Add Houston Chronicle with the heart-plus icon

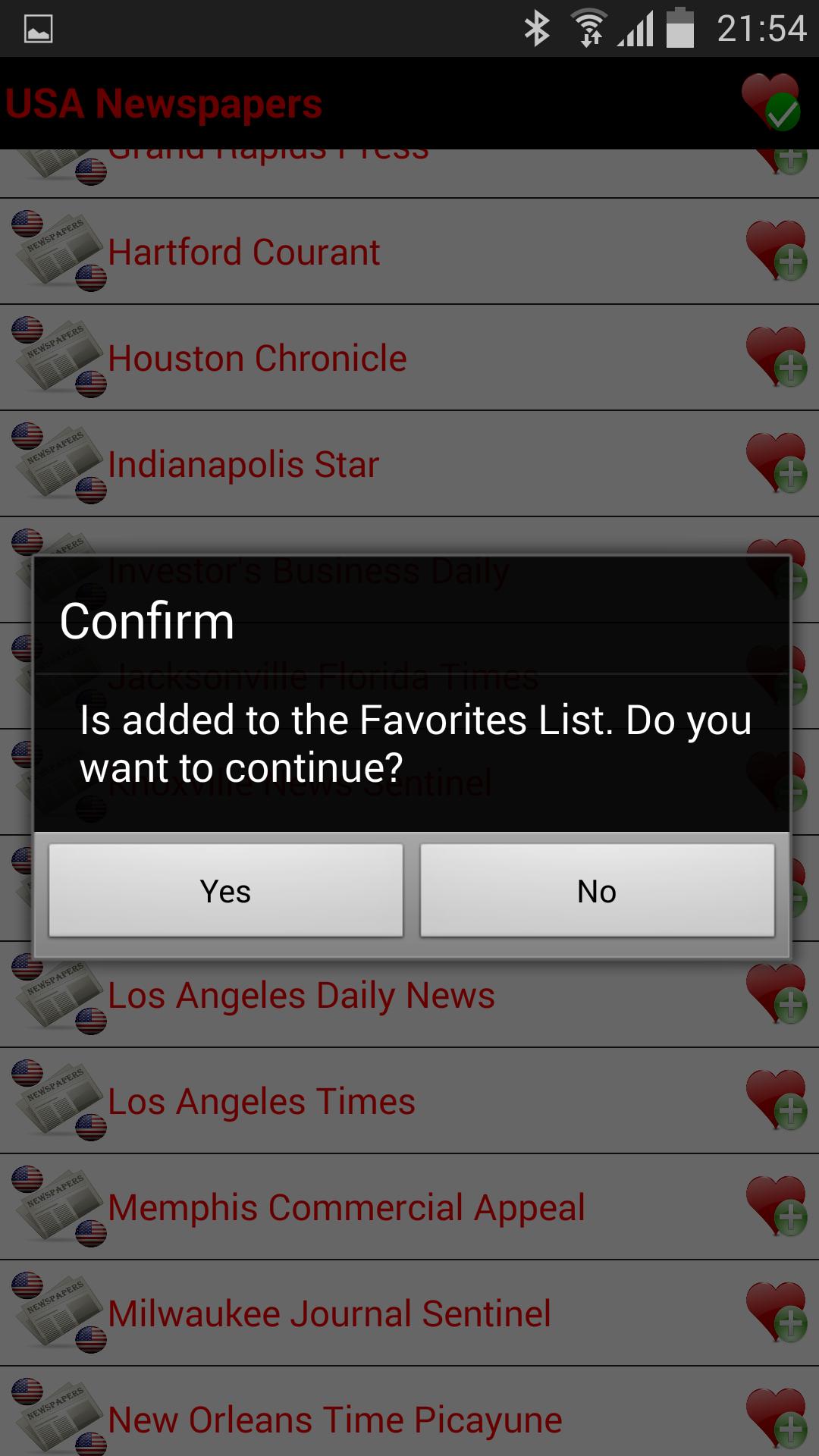pos(773,356)
